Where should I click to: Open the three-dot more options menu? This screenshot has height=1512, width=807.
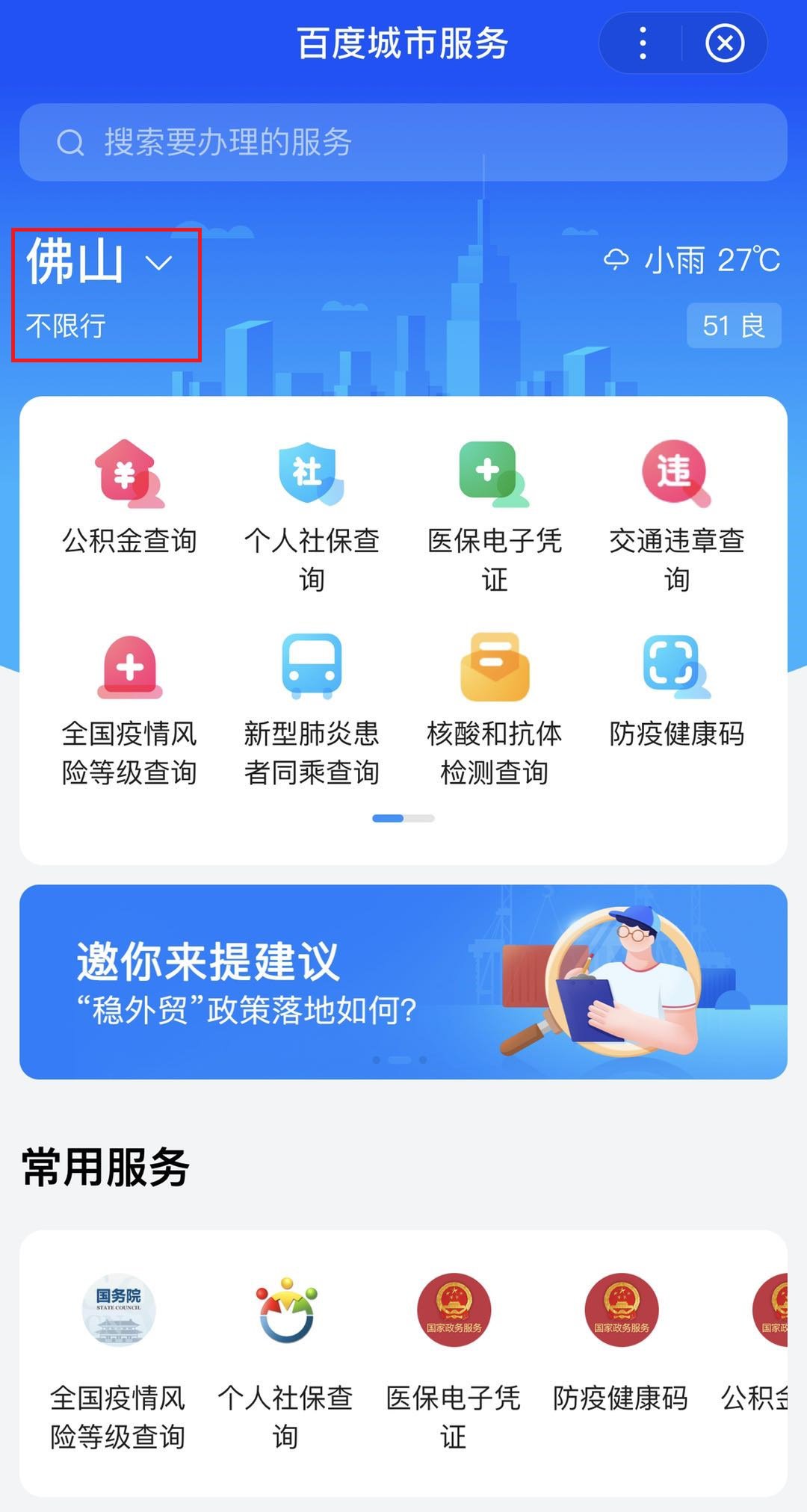point(643,43)
